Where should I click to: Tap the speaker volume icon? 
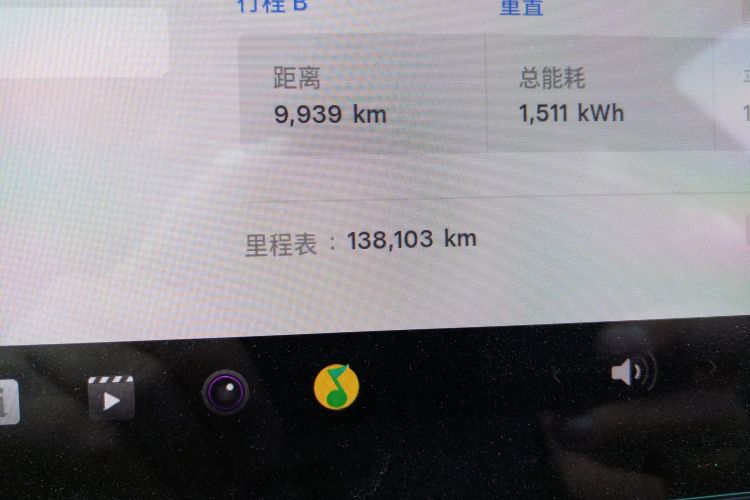631,373
